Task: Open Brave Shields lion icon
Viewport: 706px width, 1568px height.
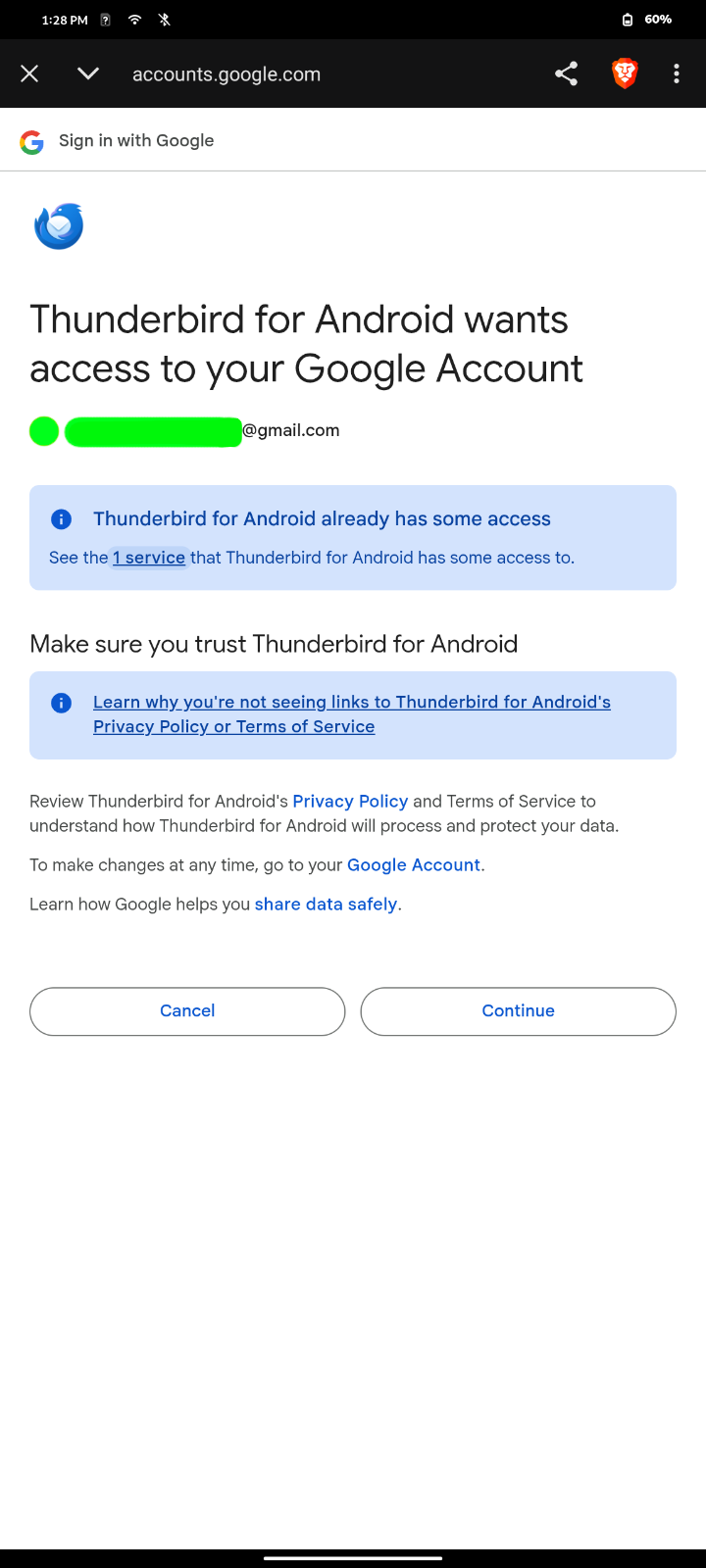Action: (625, 73)
